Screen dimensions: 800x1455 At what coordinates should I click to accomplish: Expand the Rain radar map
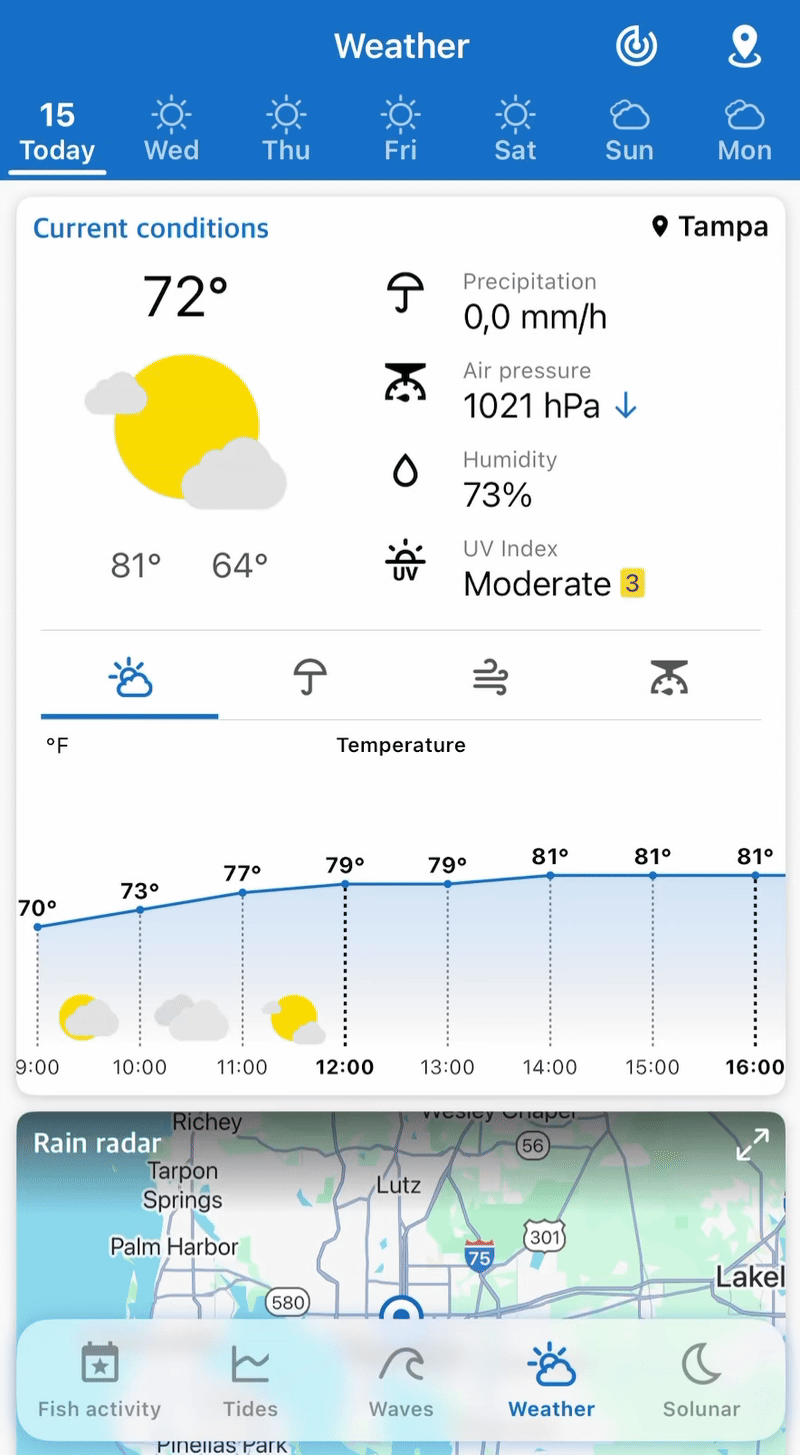752,1145
